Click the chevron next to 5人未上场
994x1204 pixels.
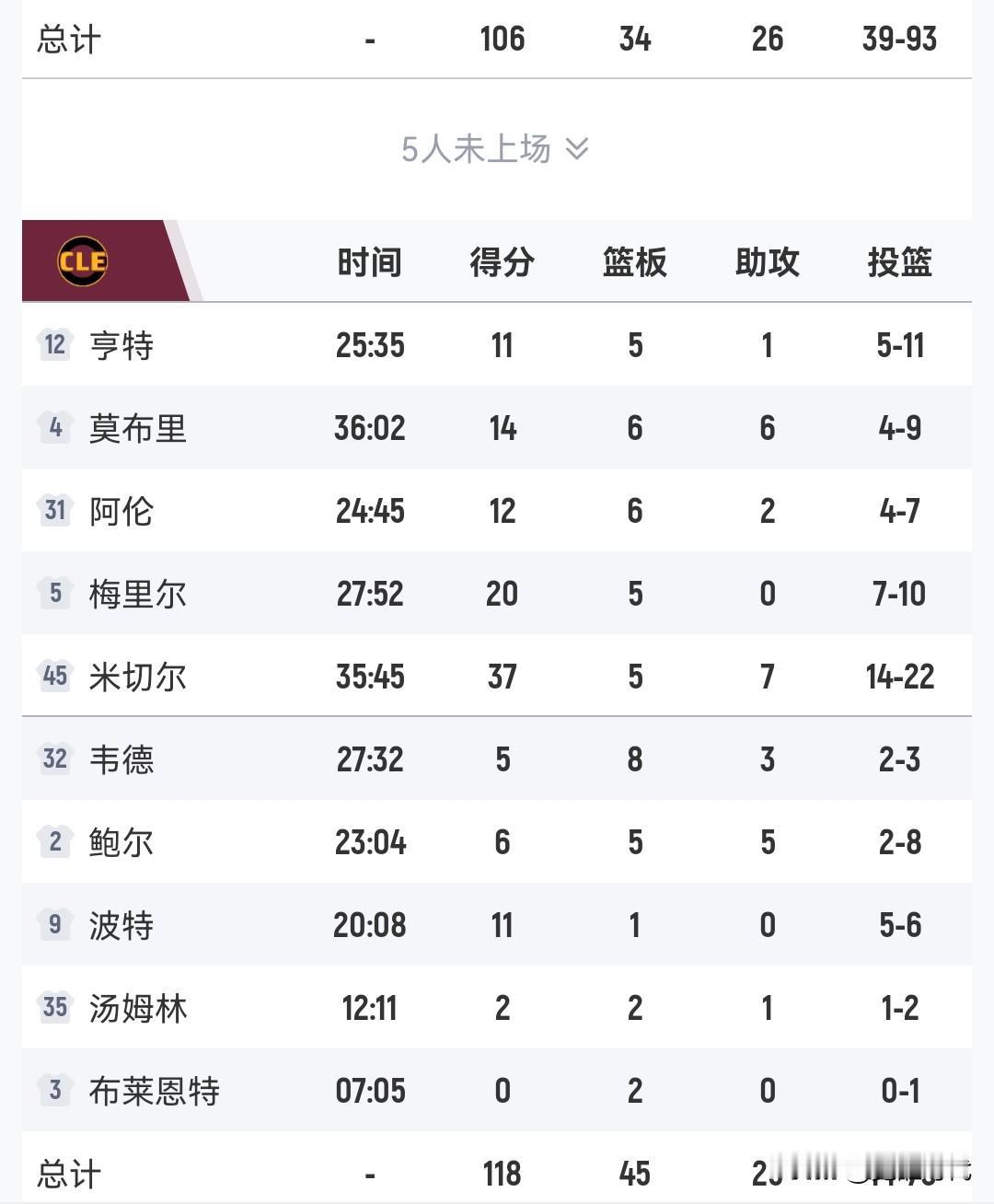click(x=578, y=150)
